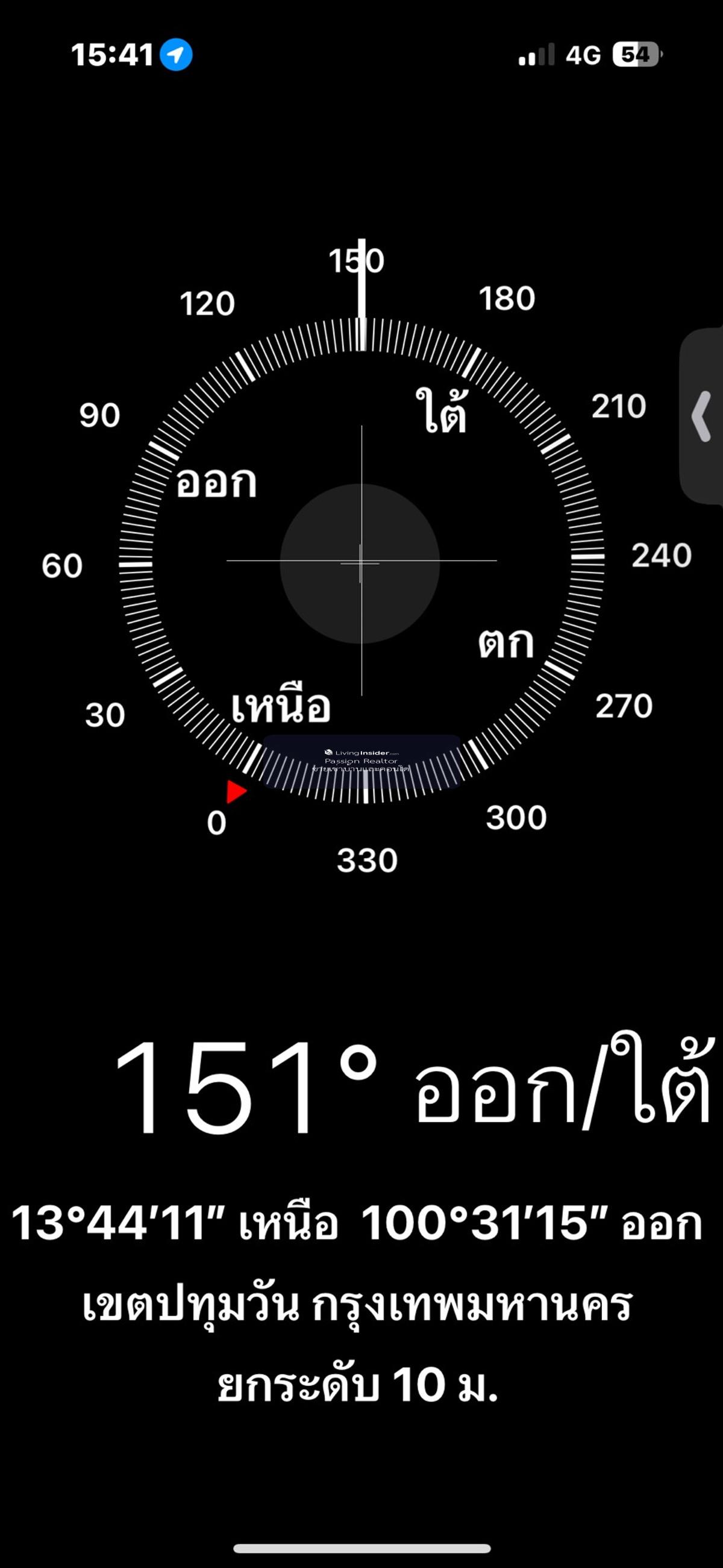Tap the compass dial to lock the bearing
Screen dimensions: 723x1568
point(360,562)
